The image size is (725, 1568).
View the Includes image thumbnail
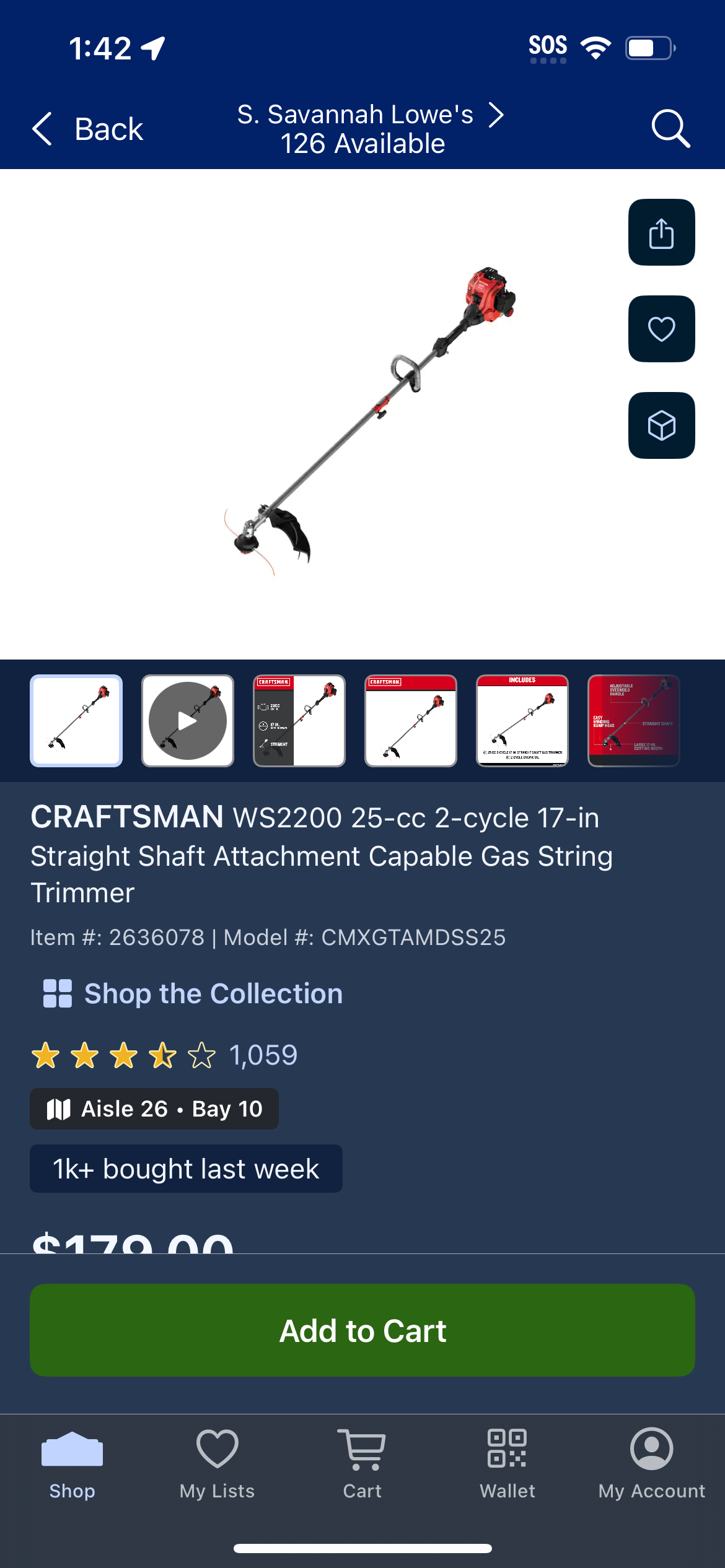(x=522, y=721)
